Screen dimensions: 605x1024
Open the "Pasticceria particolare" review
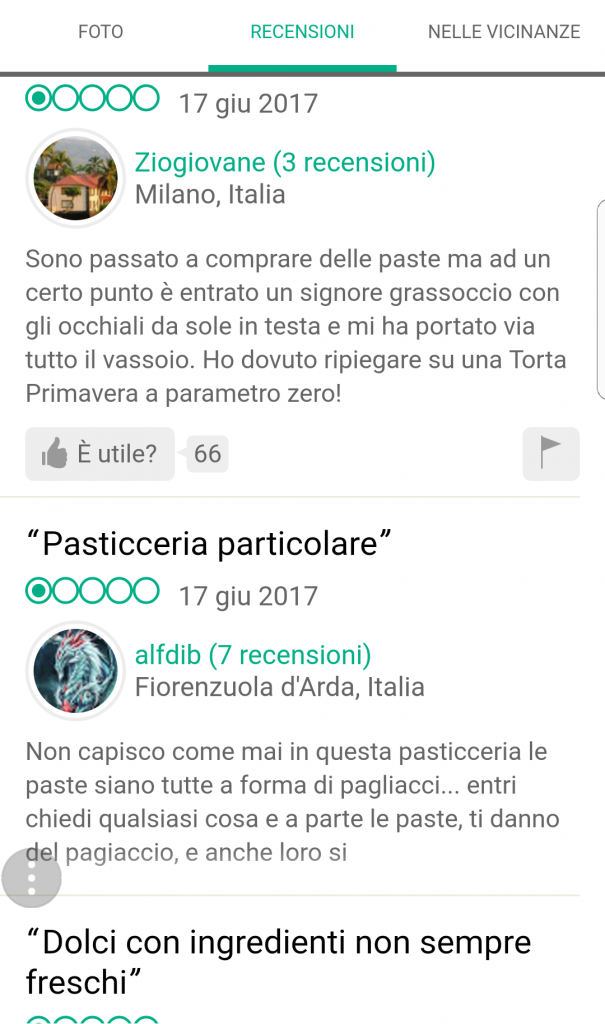(208, 544)
